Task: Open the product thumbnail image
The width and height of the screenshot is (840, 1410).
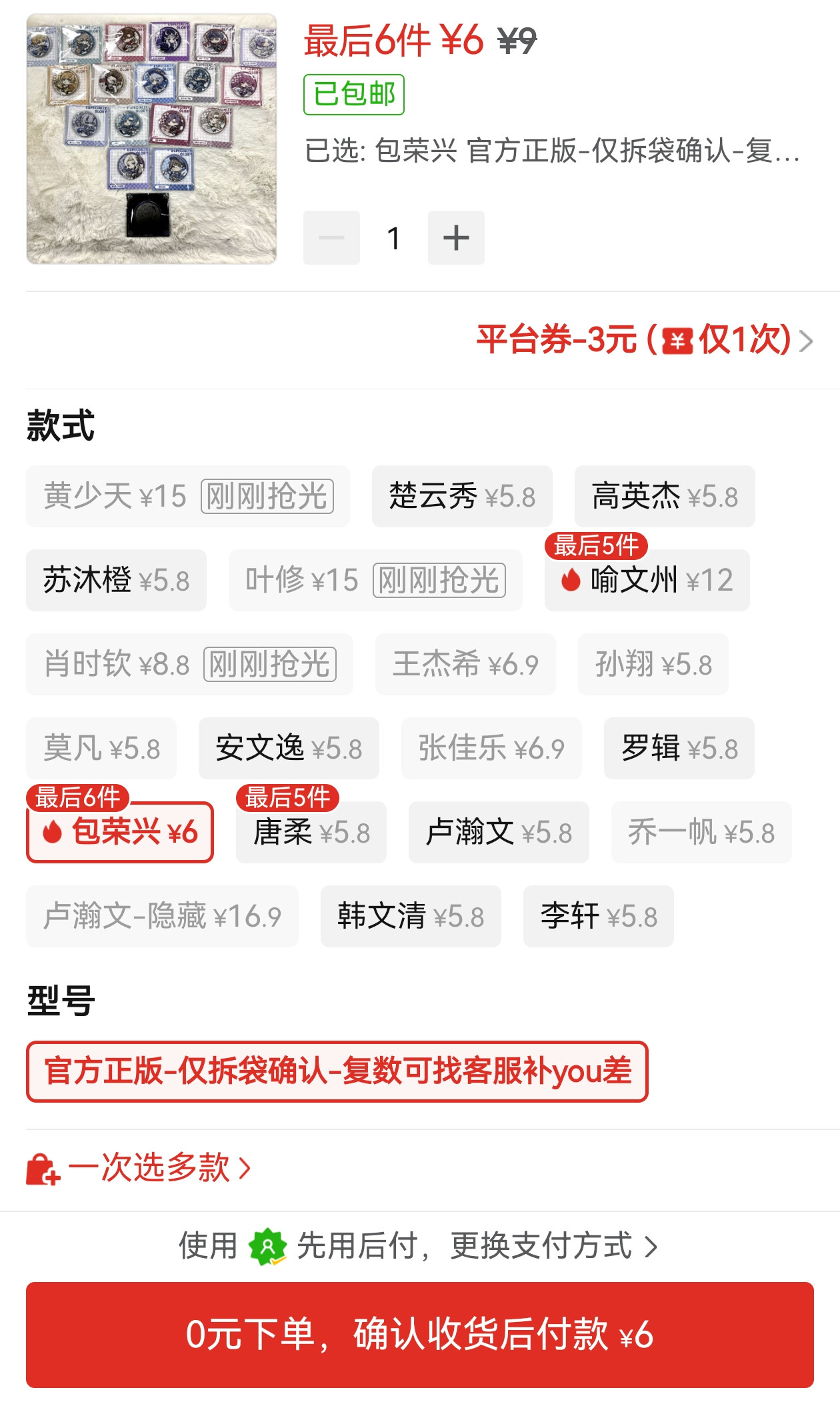Action: [x=151, y=139]
